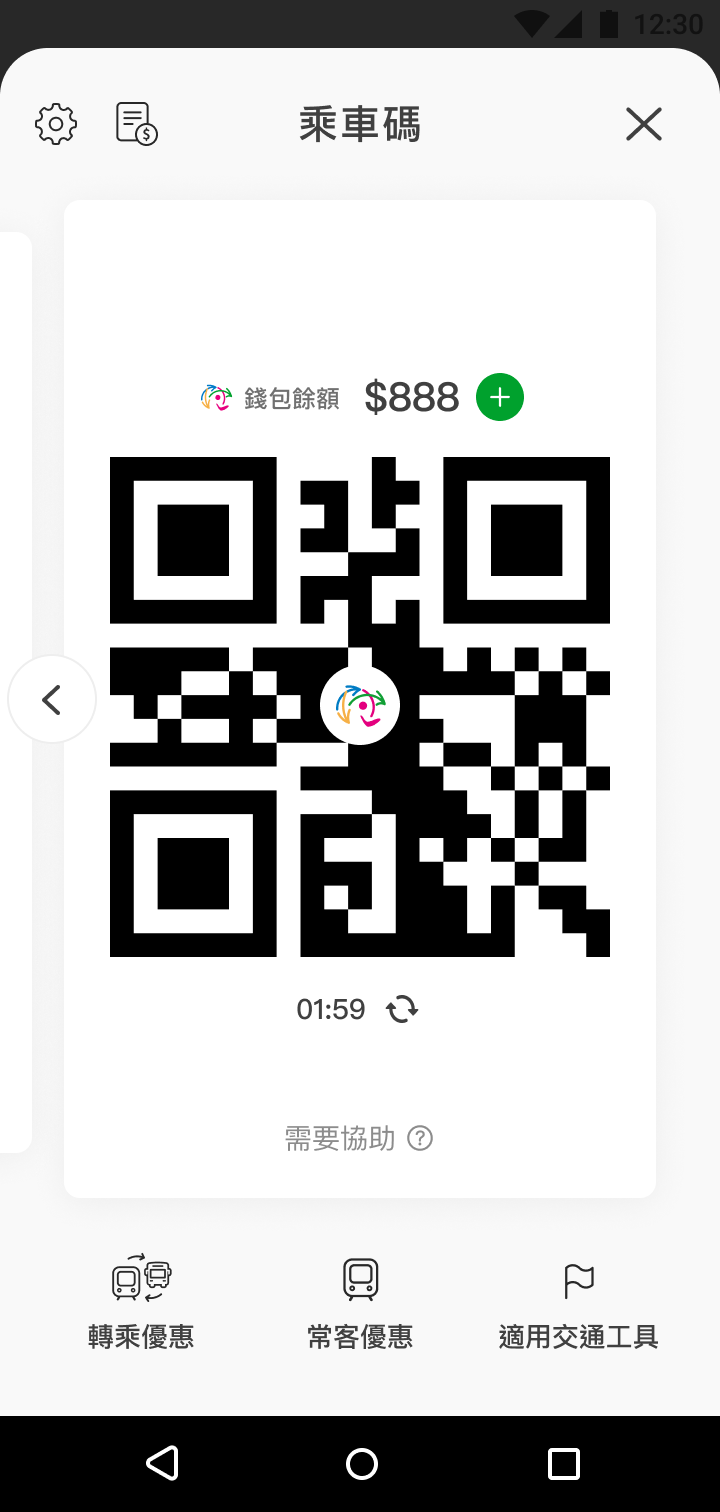This screenshot has height=1512, width=720.
Task: Close the 乘車碼 screen
Action: (644, 125)
